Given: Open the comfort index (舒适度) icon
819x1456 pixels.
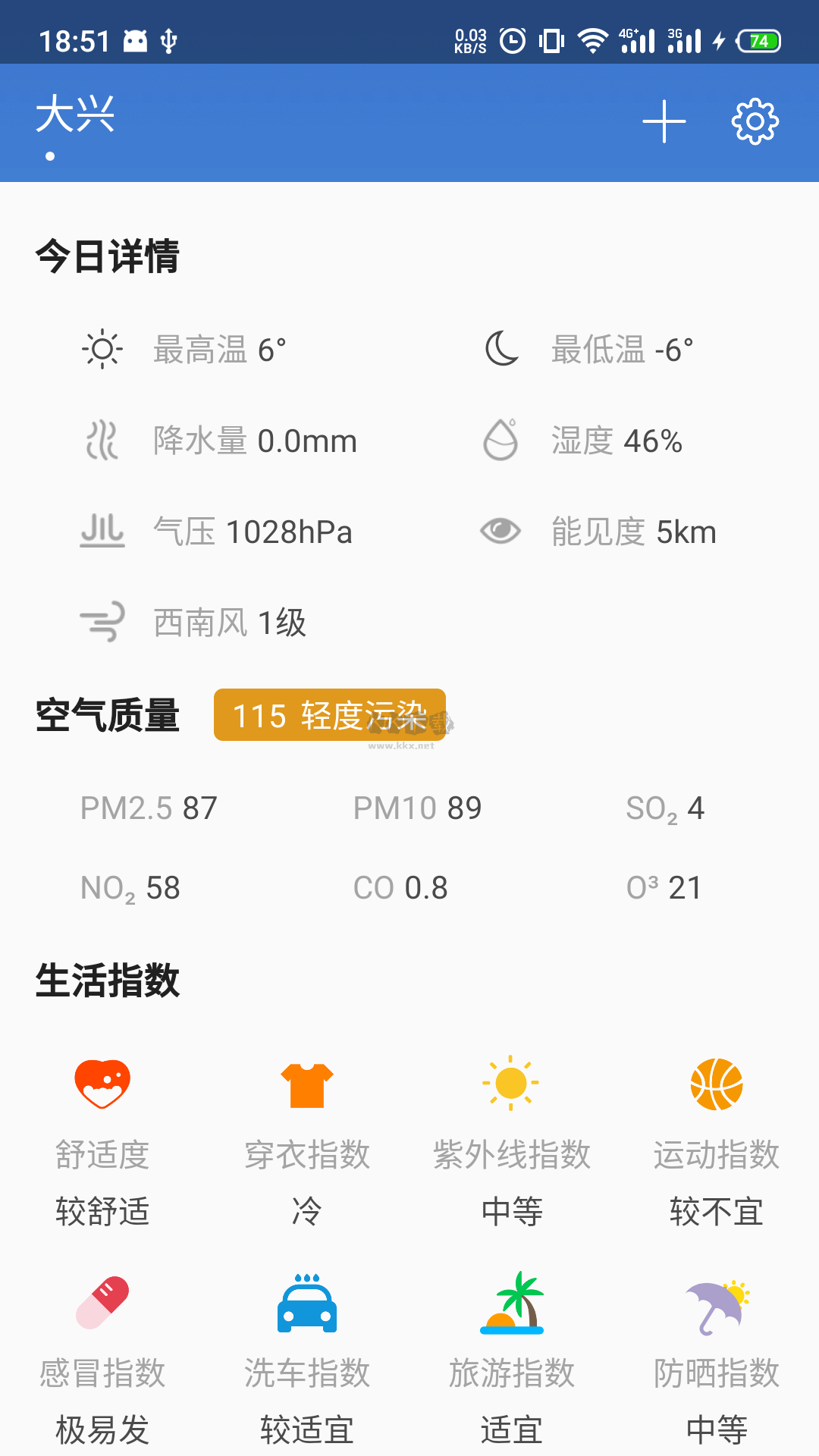Looking at the screenshot, I should click(x=104, y=1084).
